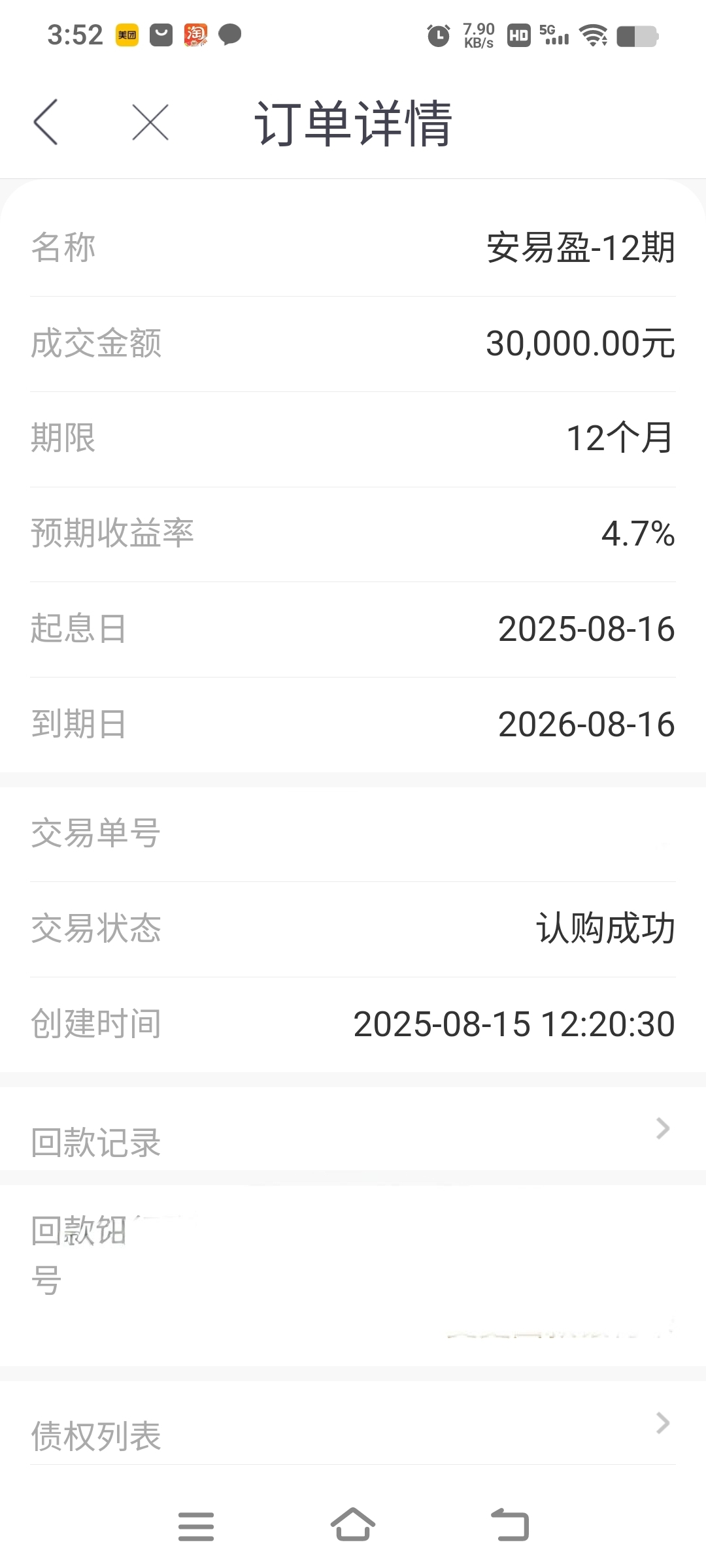The height and width of the screenshot is (1568, 706).
Task: Tap the system home button
Action: coord(353,1525)
